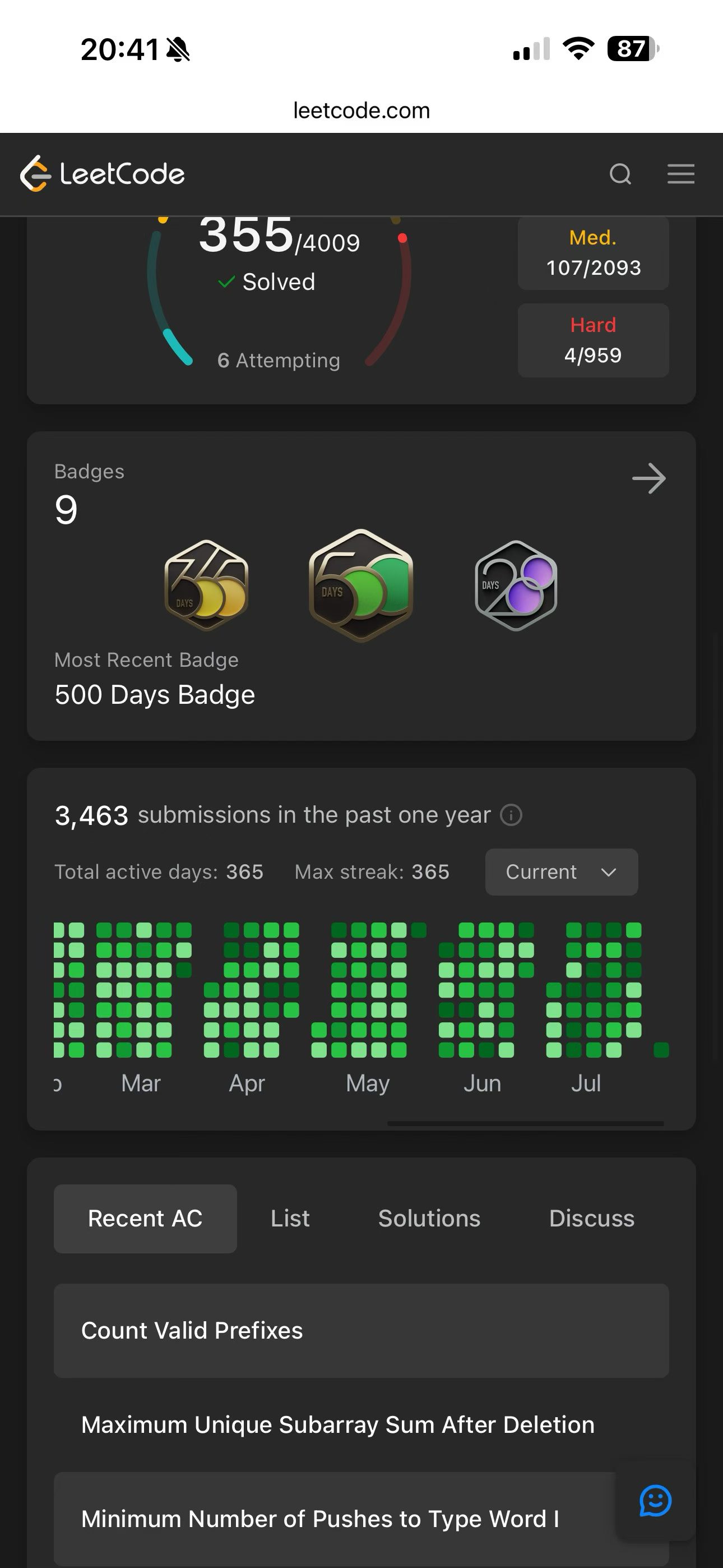
Task: View all badges via the arrow
Action: click(649, 478)
